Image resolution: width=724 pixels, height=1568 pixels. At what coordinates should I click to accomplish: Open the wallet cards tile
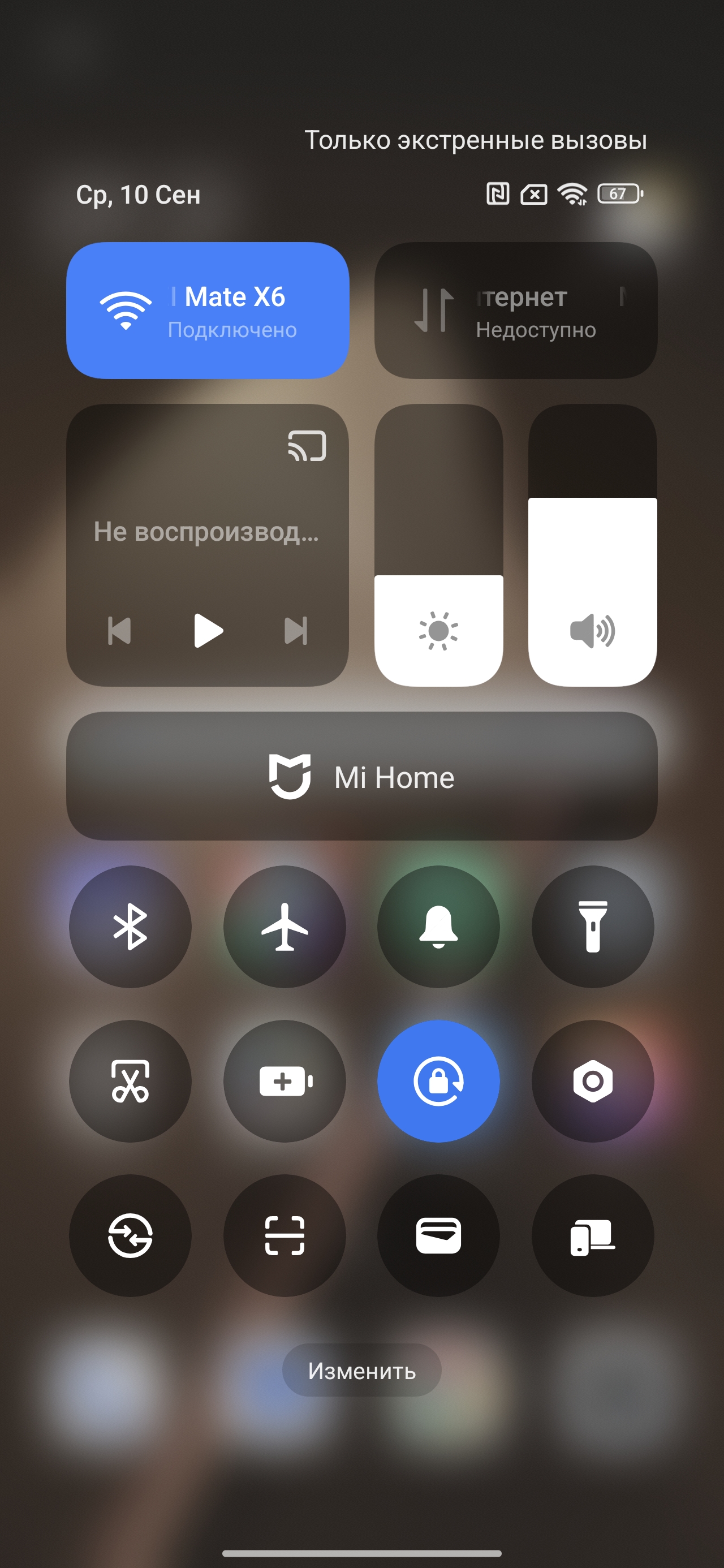(x=438, y=1235)
